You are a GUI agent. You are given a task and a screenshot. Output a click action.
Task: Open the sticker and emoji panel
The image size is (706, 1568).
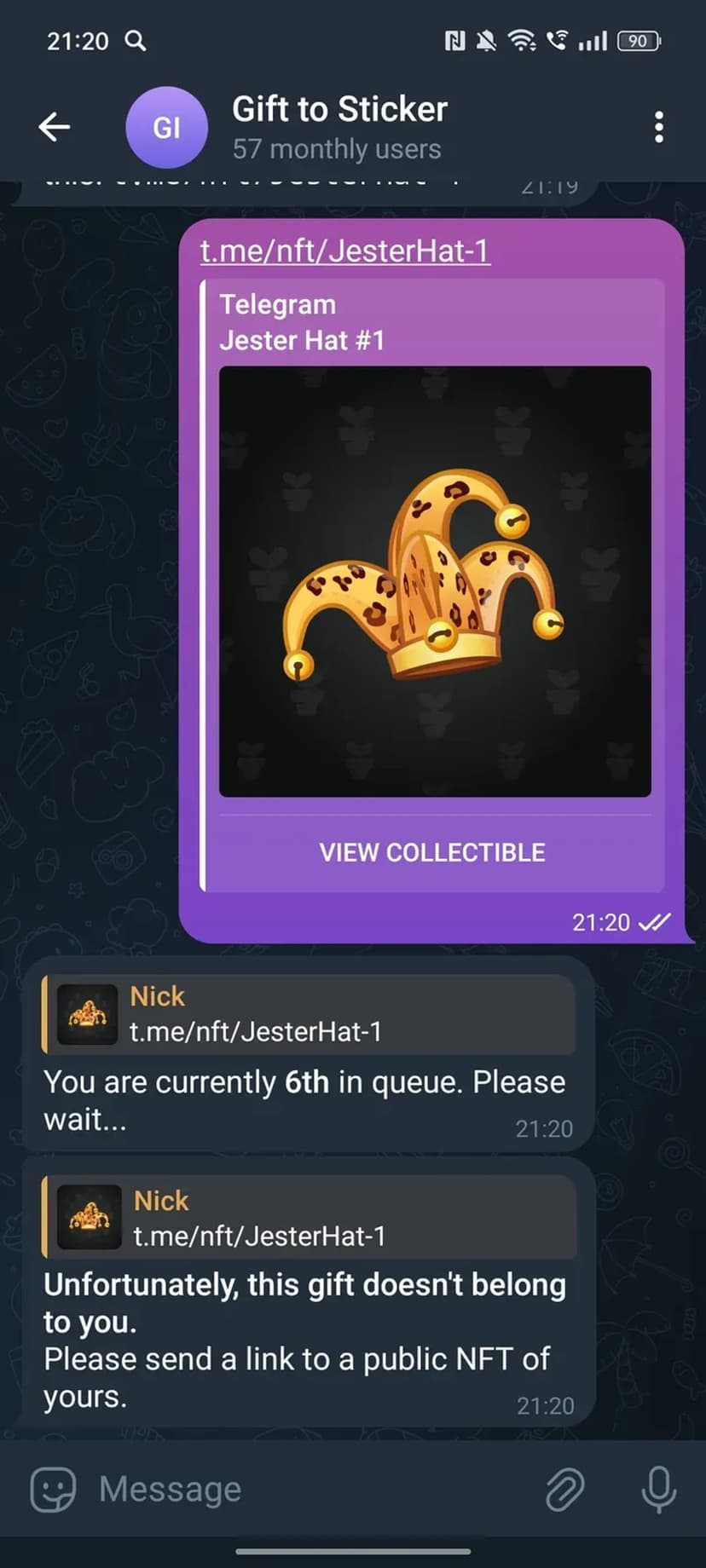tap(53, 1489)
